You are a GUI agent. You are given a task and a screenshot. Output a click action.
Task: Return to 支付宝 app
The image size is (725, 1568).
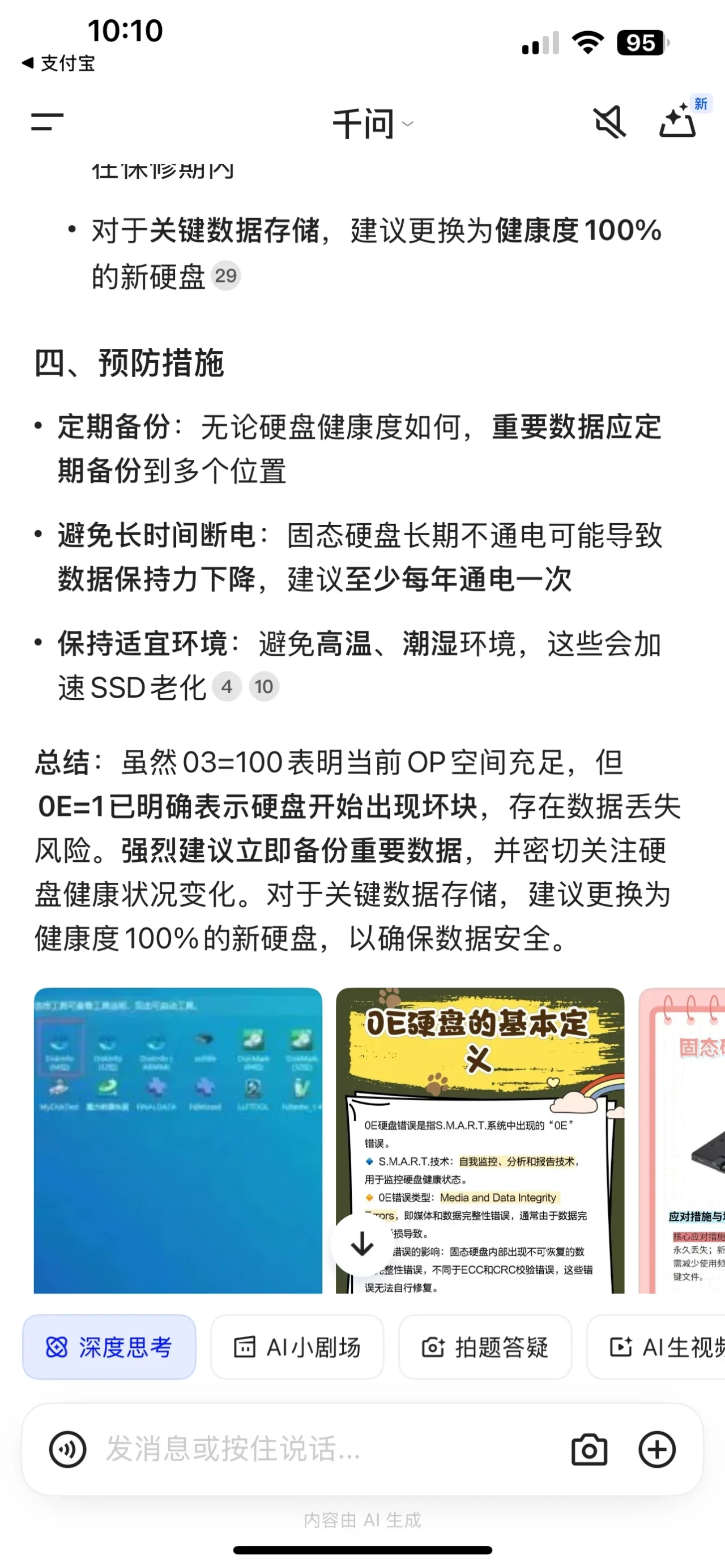pos(58,63)
